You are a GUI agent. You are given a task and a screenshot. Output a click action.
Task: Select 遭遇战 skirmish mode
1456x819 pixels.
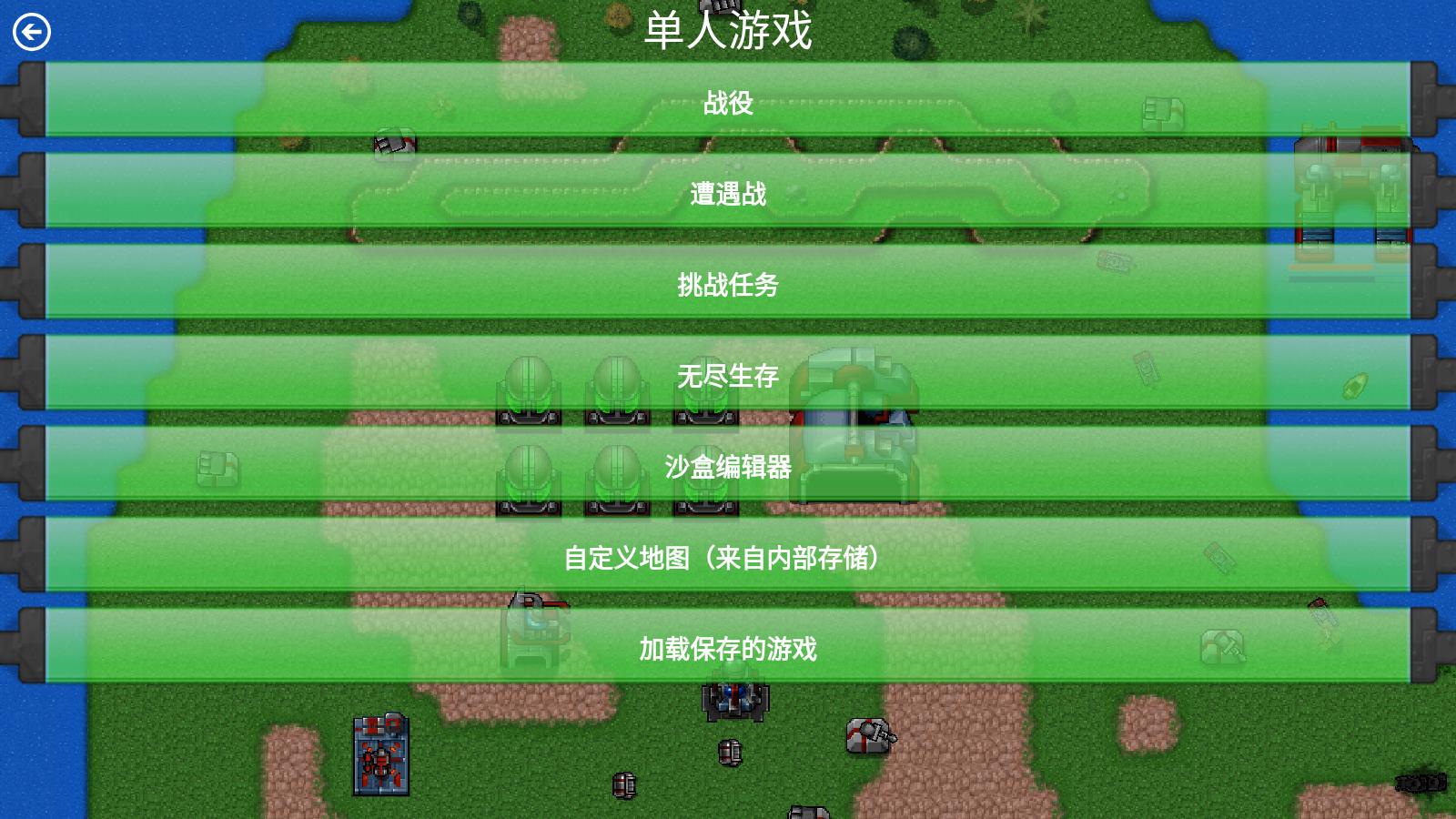point(728,192)
